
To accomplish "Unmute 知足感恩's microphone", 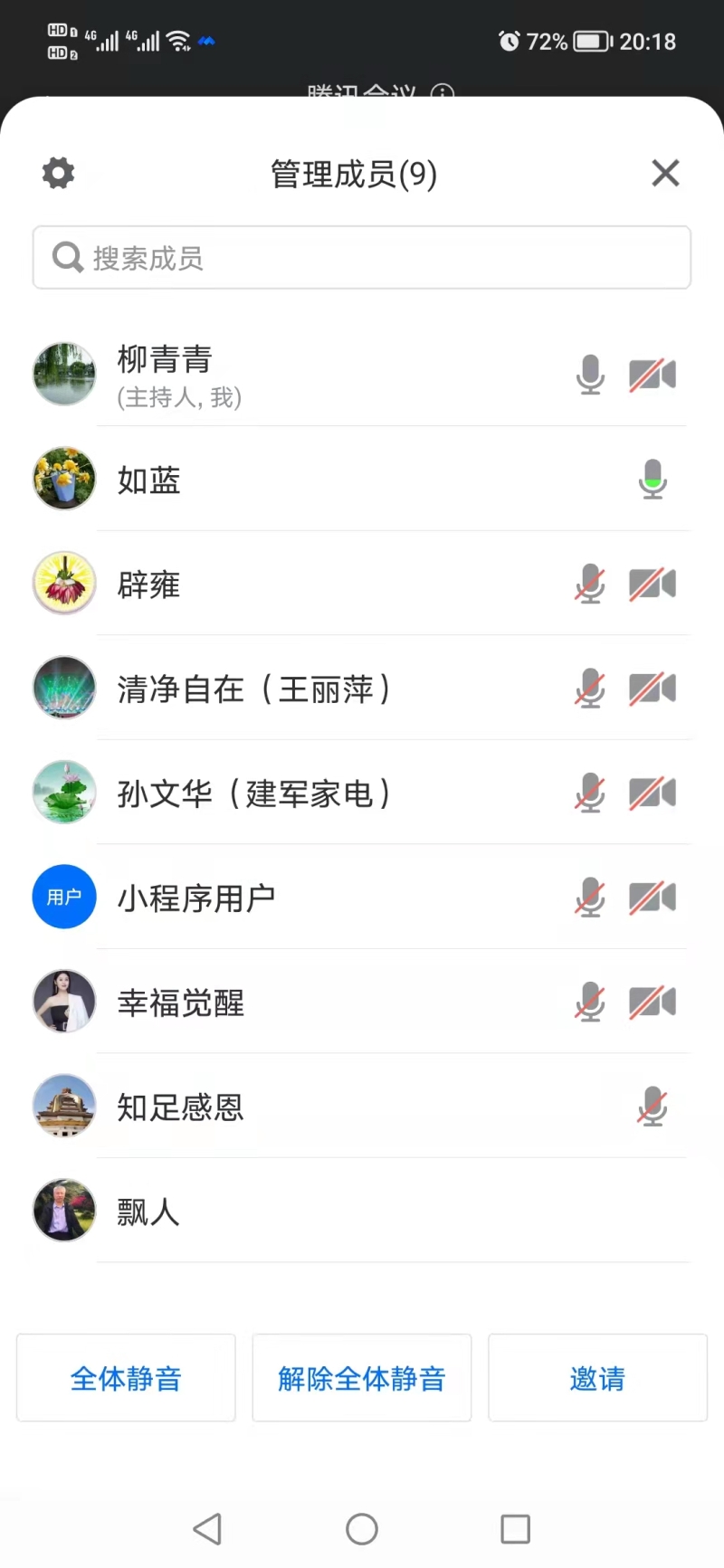I will pos(653,1107).
